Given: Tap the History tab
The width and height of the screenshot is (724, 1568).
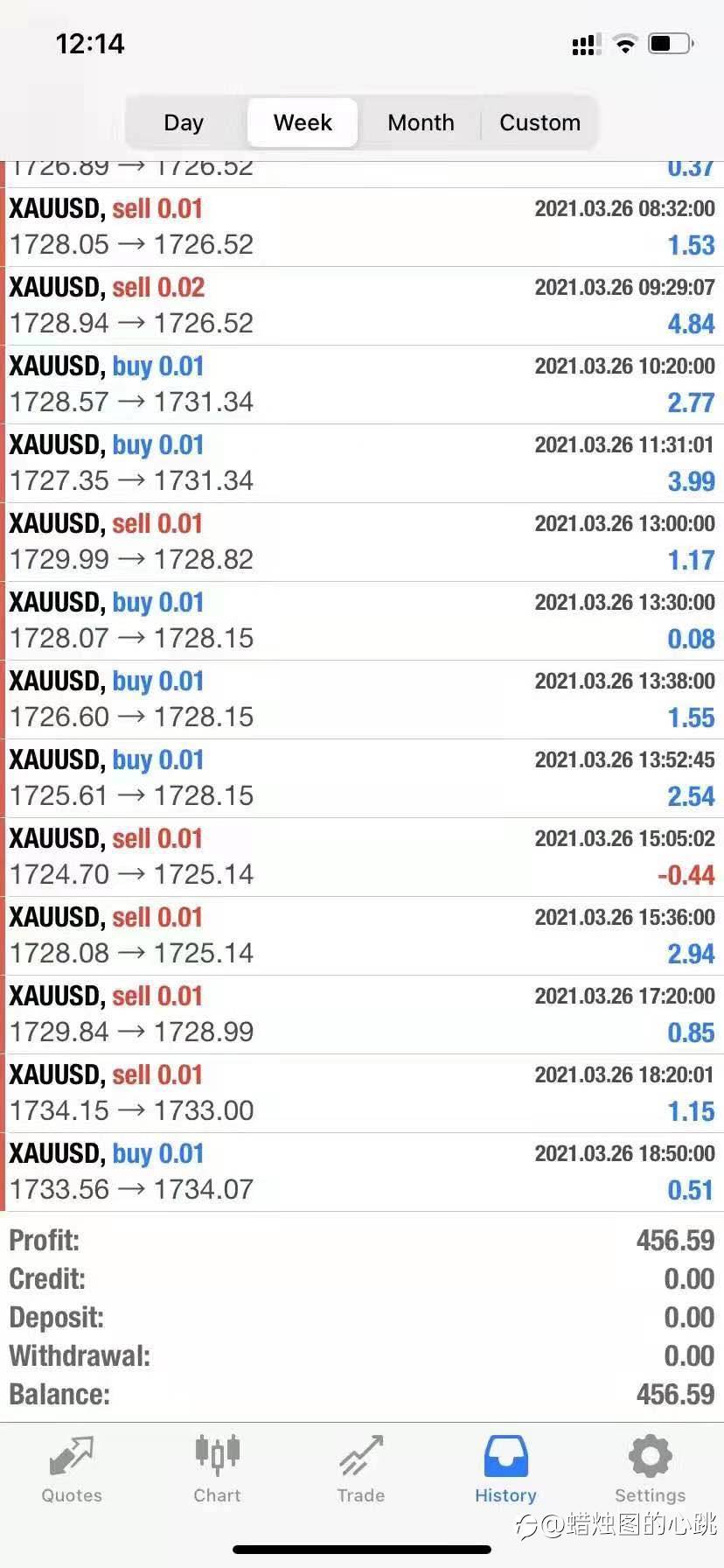Looking at the screenshot, I should click(505, 1470).
